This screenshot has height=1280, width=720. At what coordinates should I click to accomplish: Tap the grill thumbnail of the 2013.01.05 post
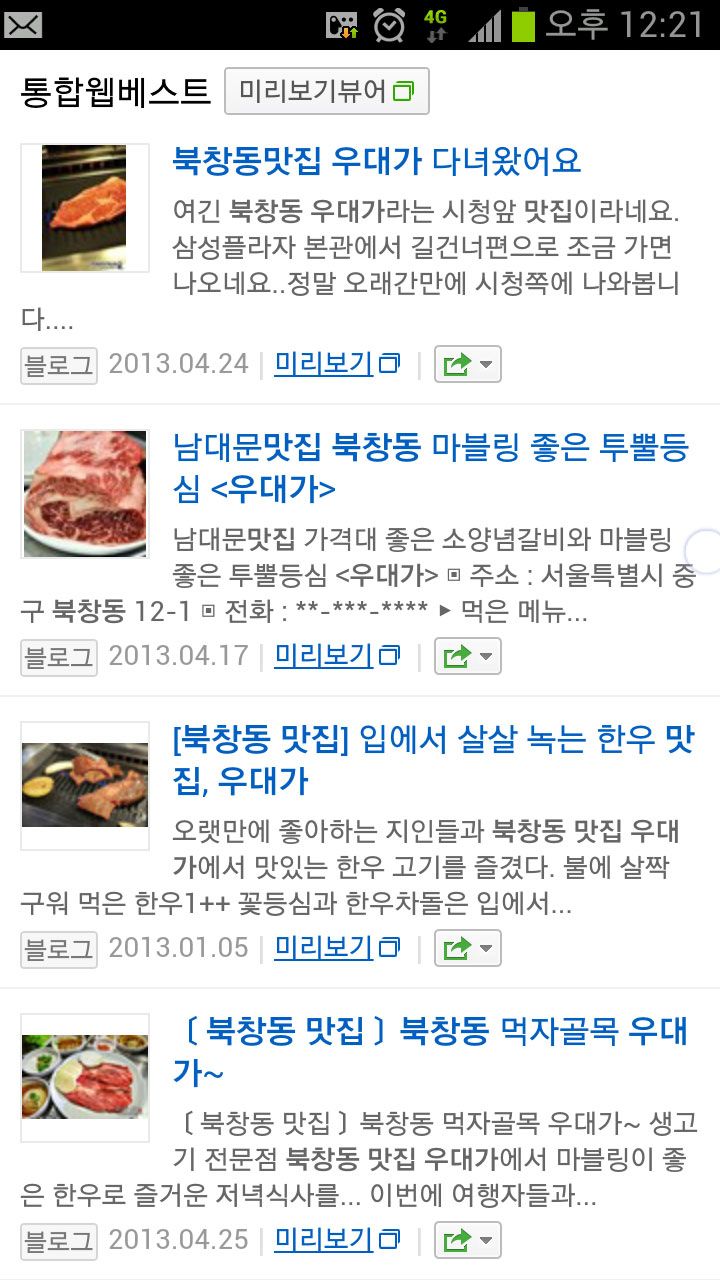pos(85,786)
